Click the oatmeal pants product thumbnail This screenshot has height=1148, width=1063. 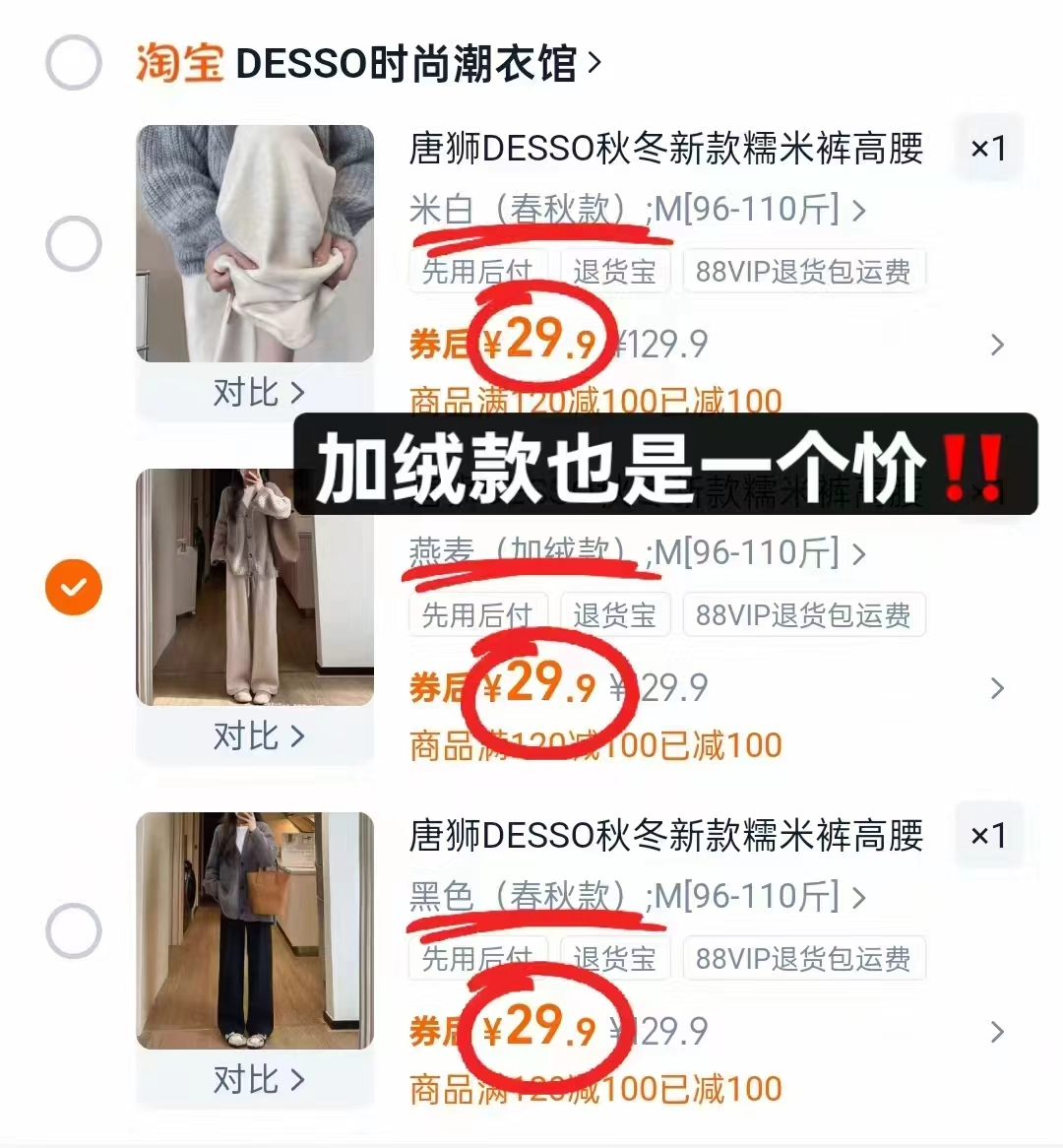pos(254,587)
